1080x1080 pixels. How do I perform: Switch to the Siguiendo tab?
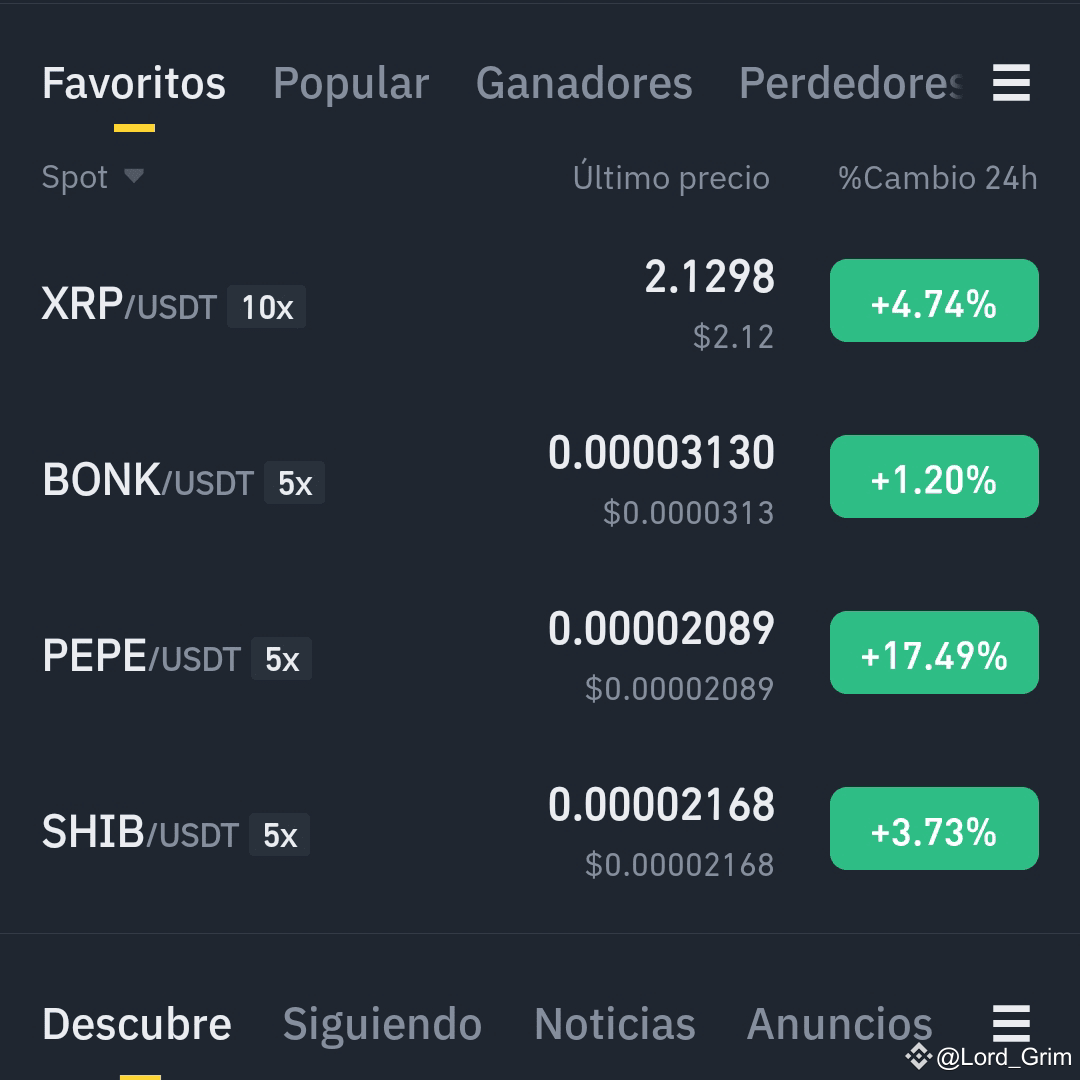(382, 1024)
